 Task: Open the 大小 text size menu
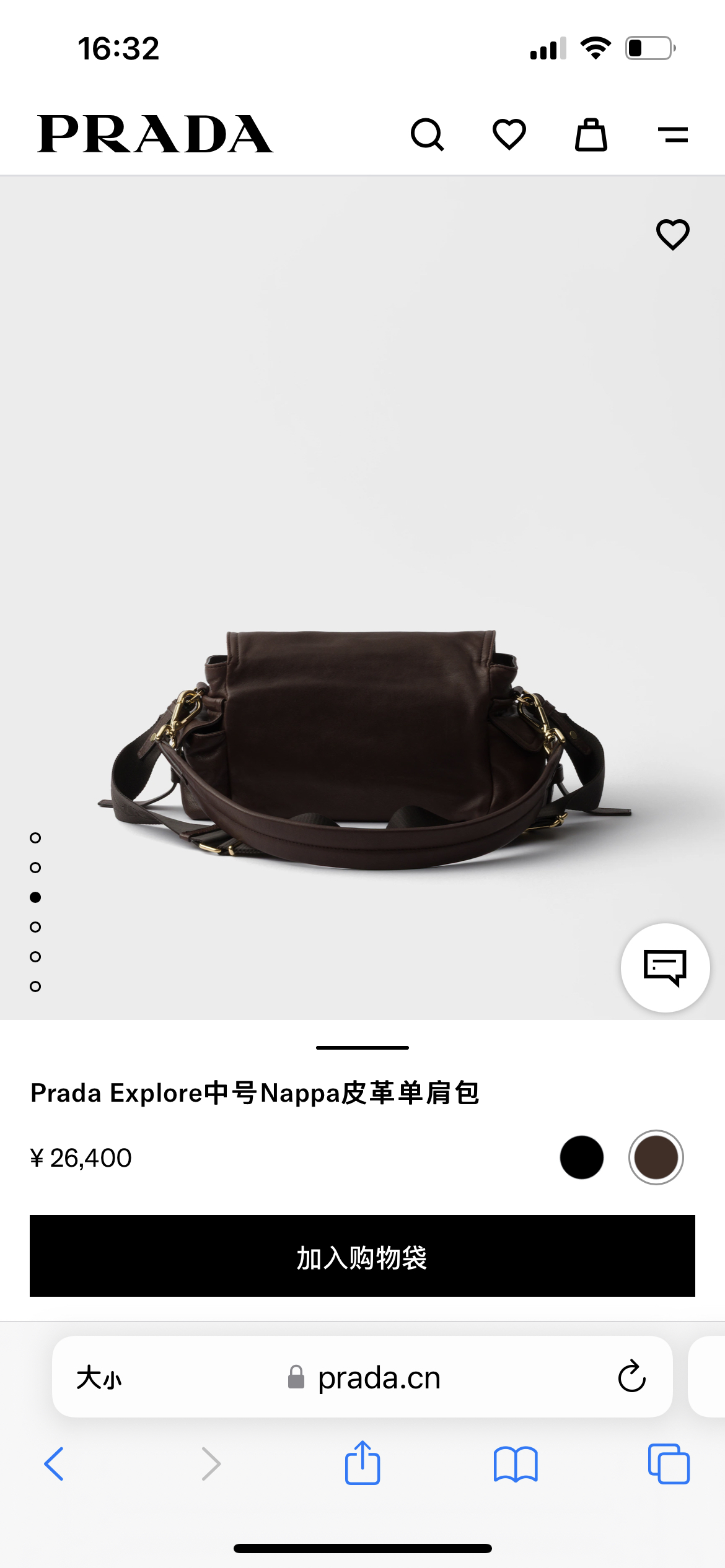coord(99,1378)
